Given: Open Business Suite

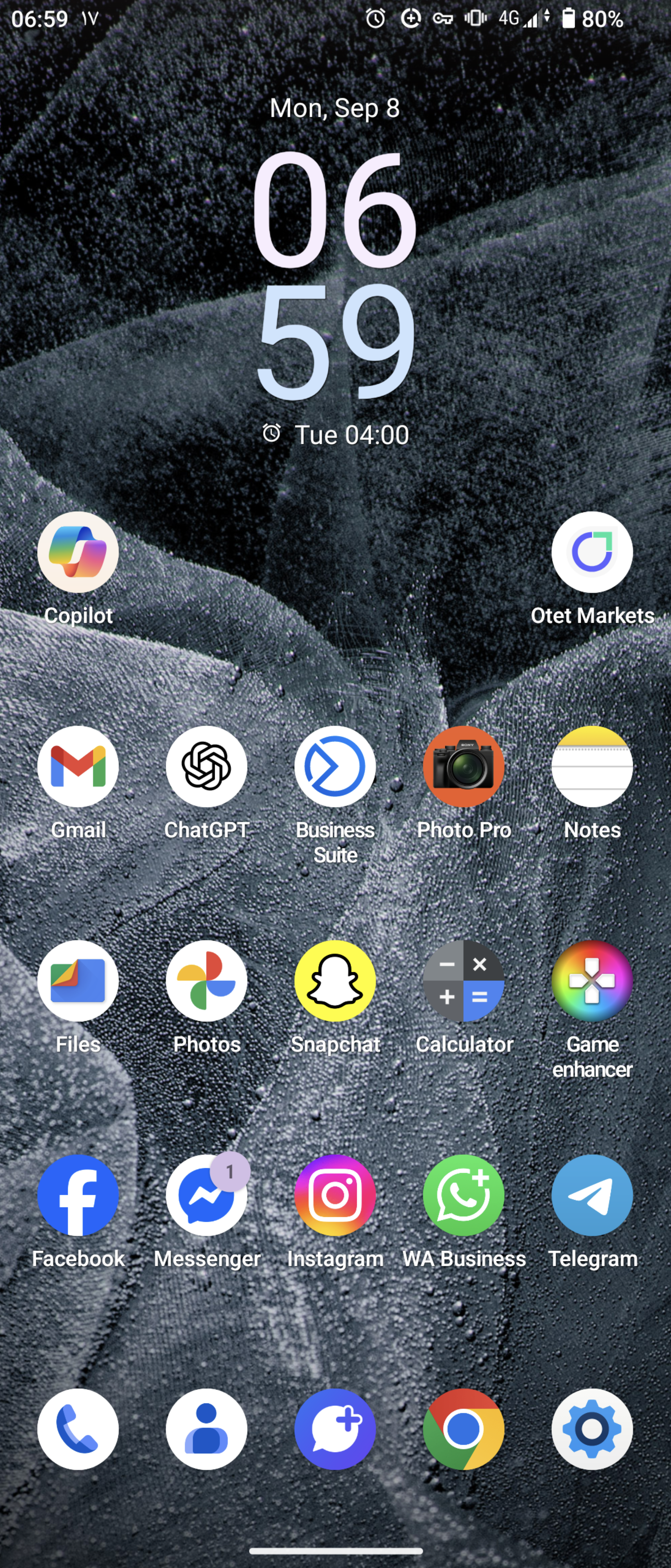Looking at the screenshot, I should click(x=335, y=766).
